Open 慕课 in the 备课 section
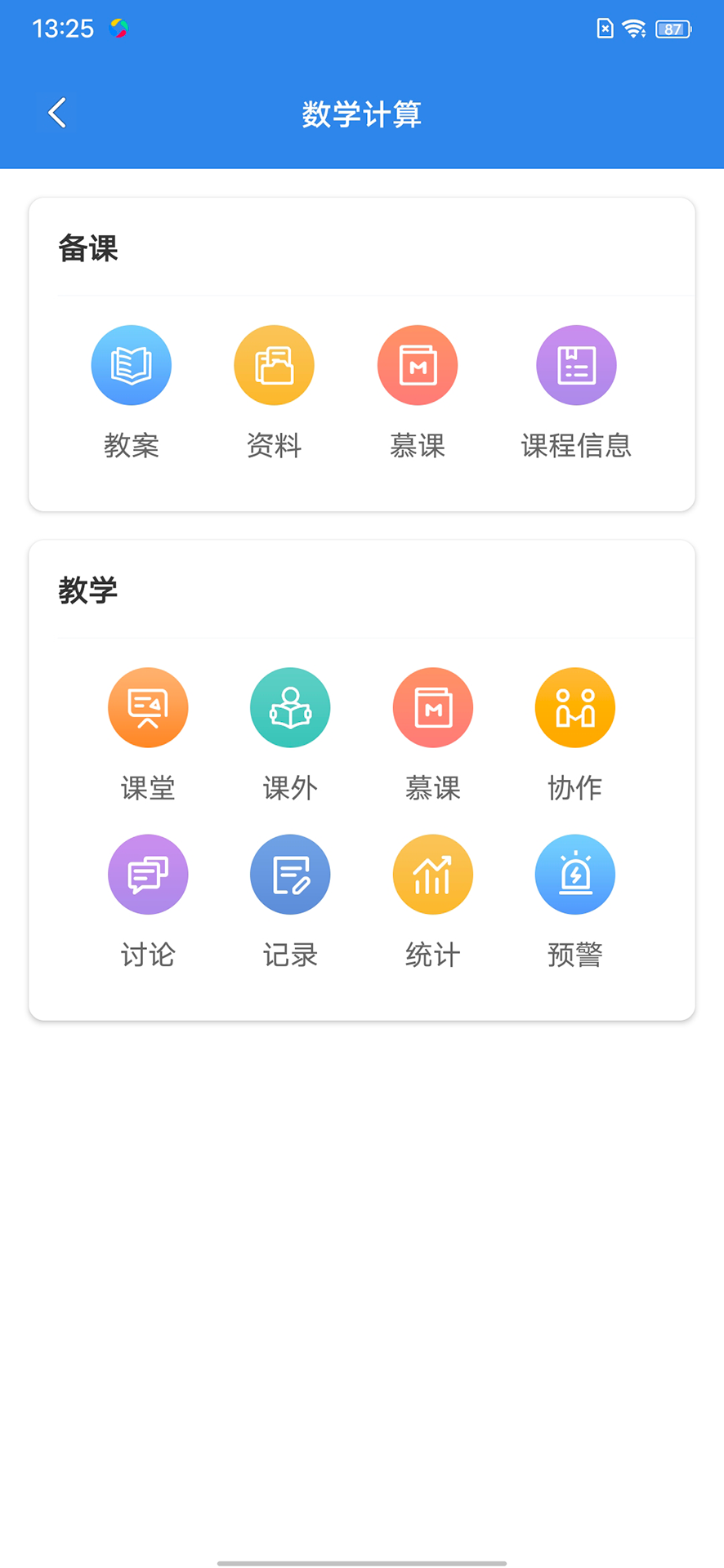 tap(418, 365)
